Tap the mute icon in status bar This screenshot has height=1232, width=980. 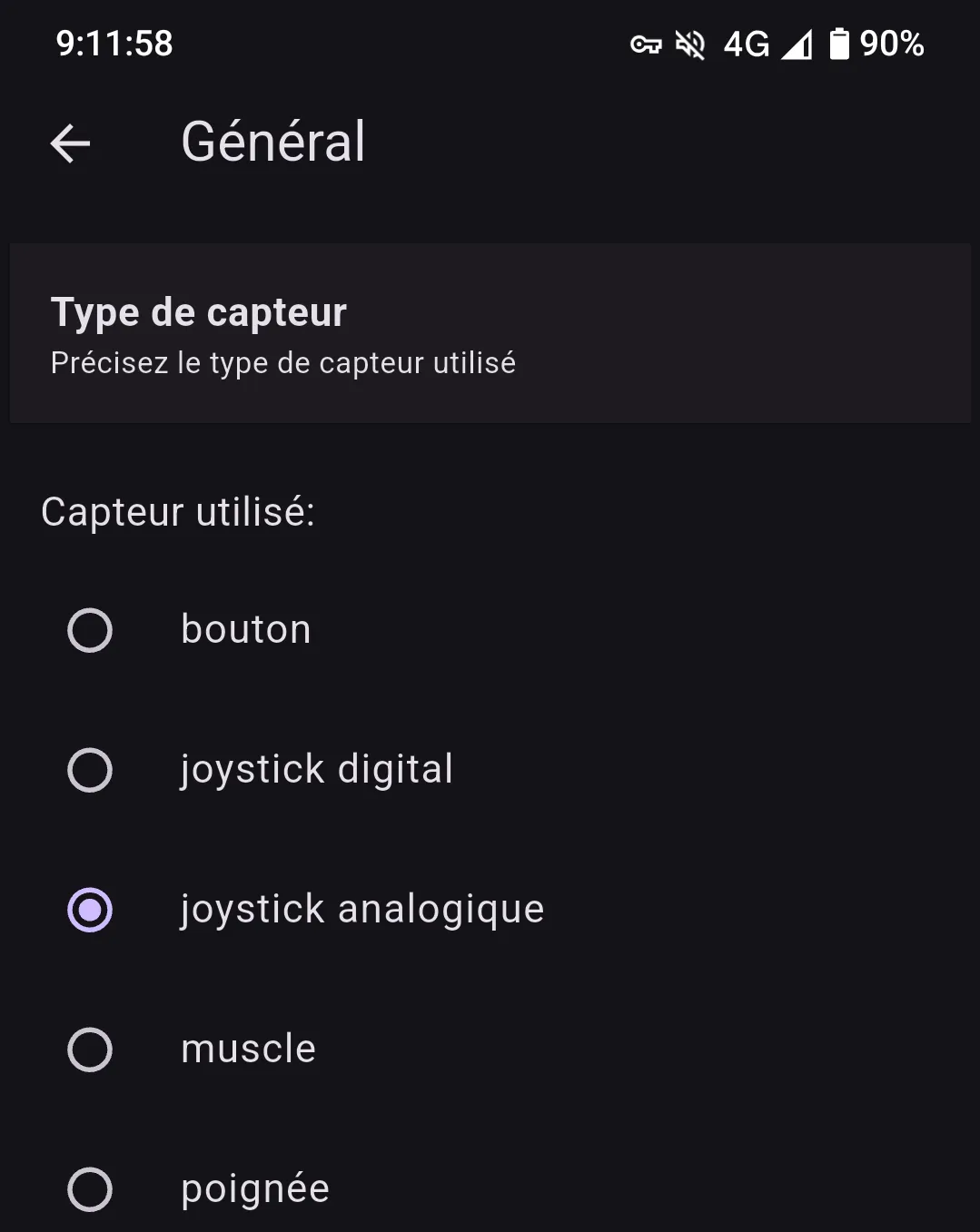click(690, 44)
